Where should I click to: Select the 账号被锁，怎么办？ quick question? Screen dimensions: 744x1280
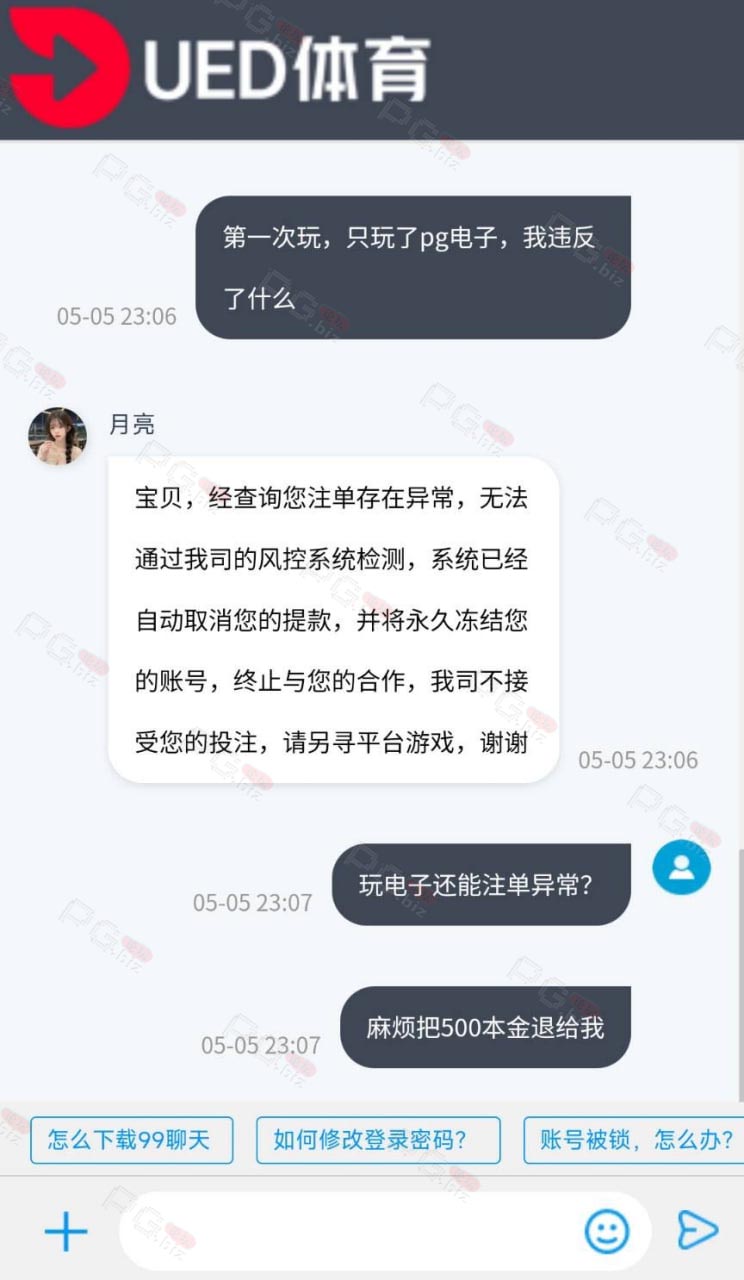[x=634, y=1140]
